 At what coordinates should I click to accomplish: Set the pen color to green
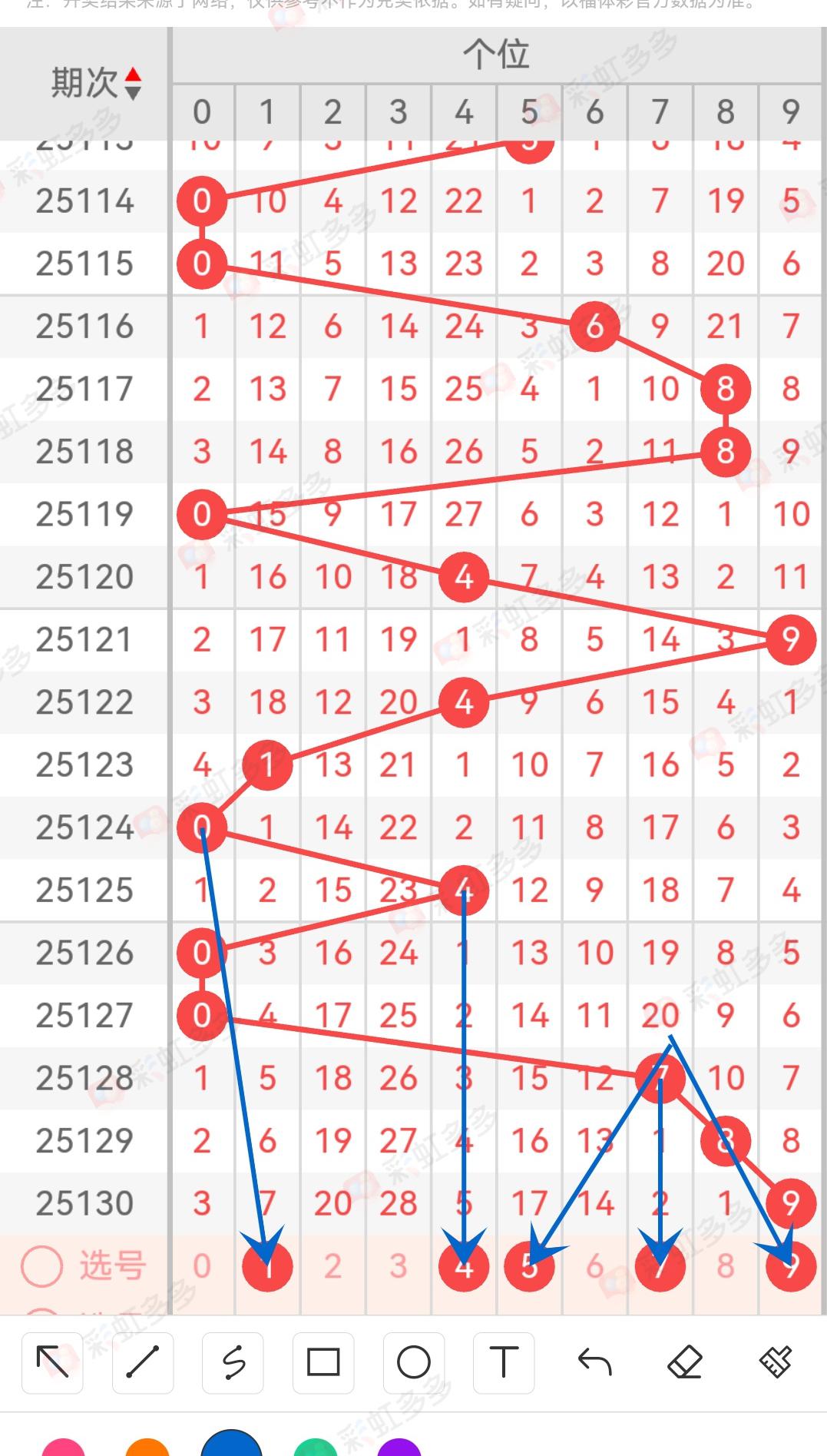click(316, 1449)
